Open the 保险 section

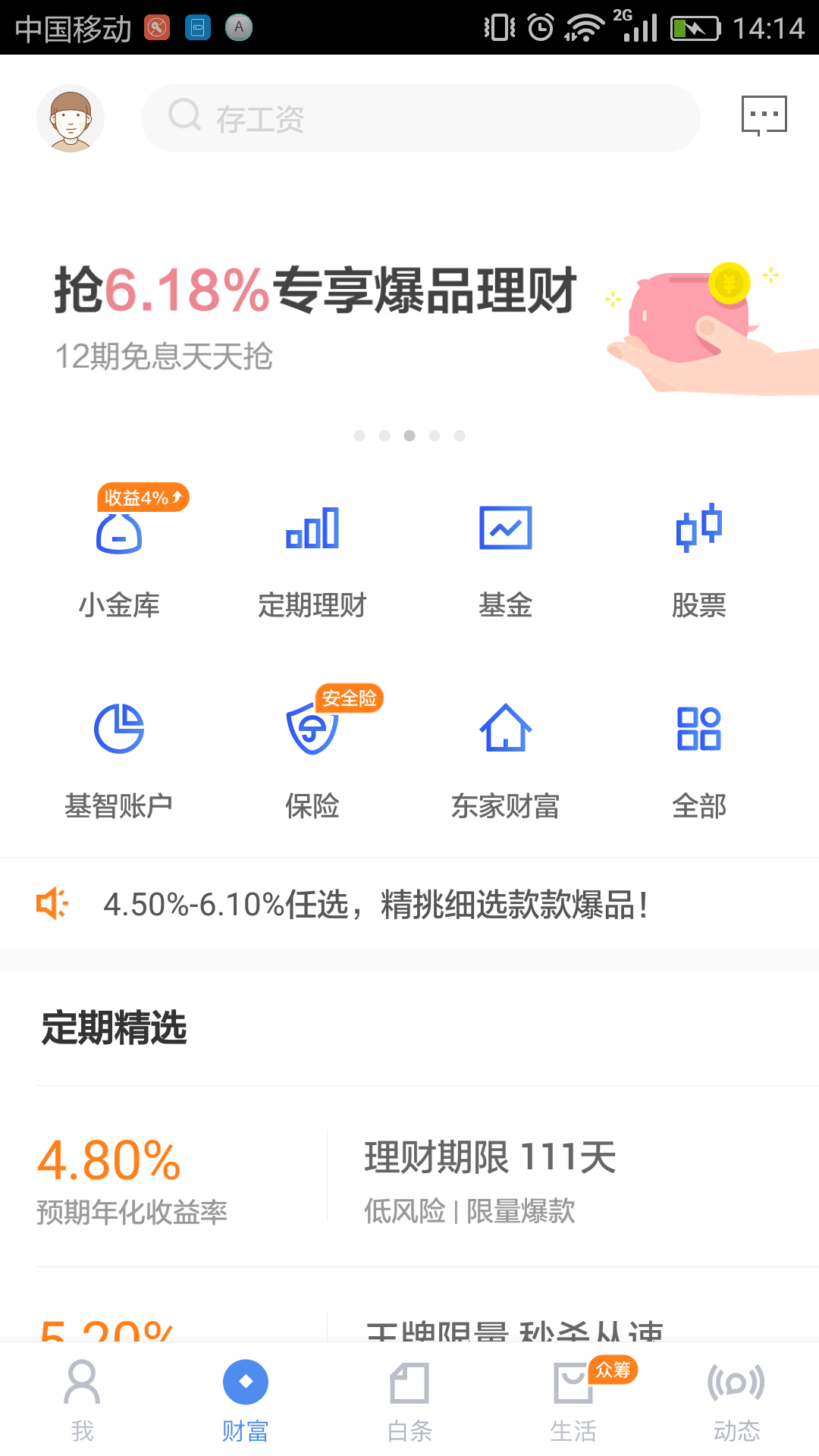[312, 758]
